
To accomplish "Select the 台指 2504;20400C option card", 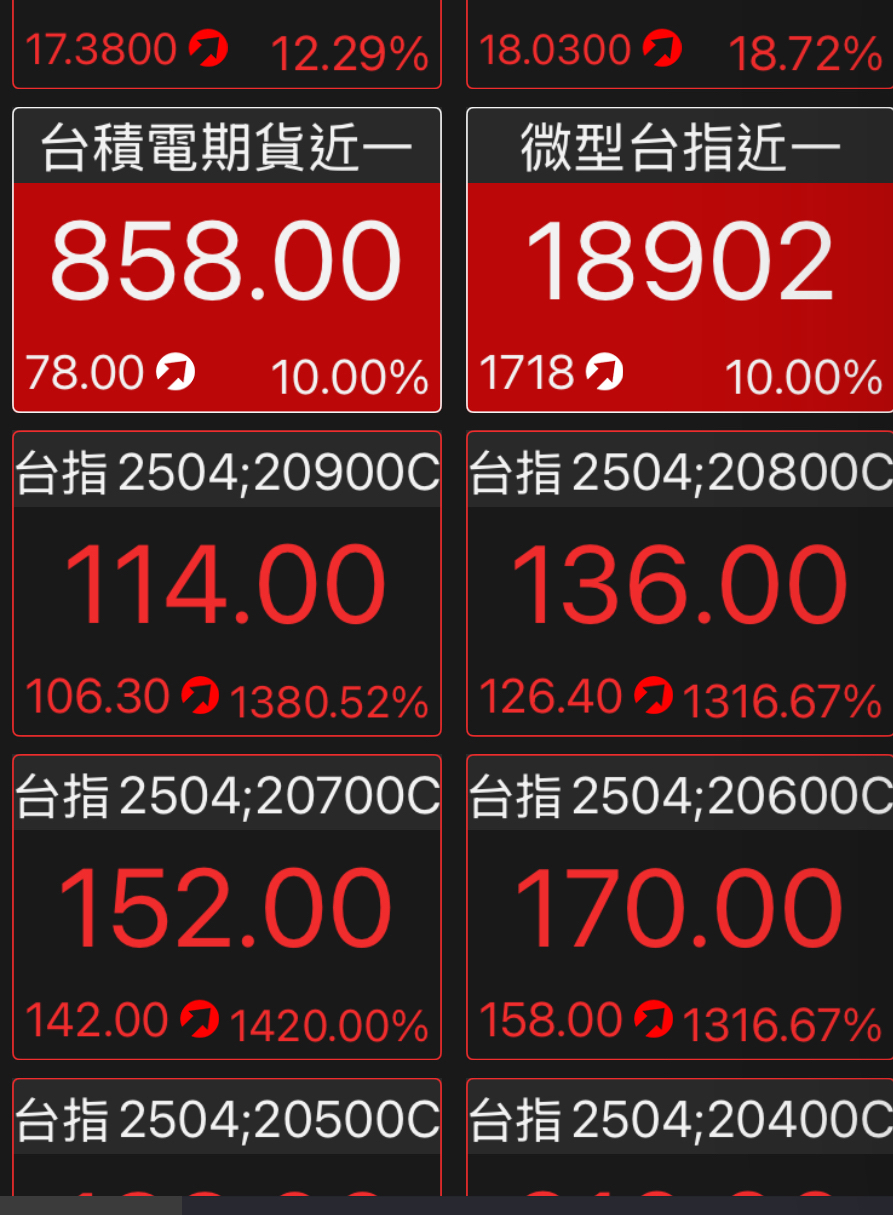I will (680, 1140).
